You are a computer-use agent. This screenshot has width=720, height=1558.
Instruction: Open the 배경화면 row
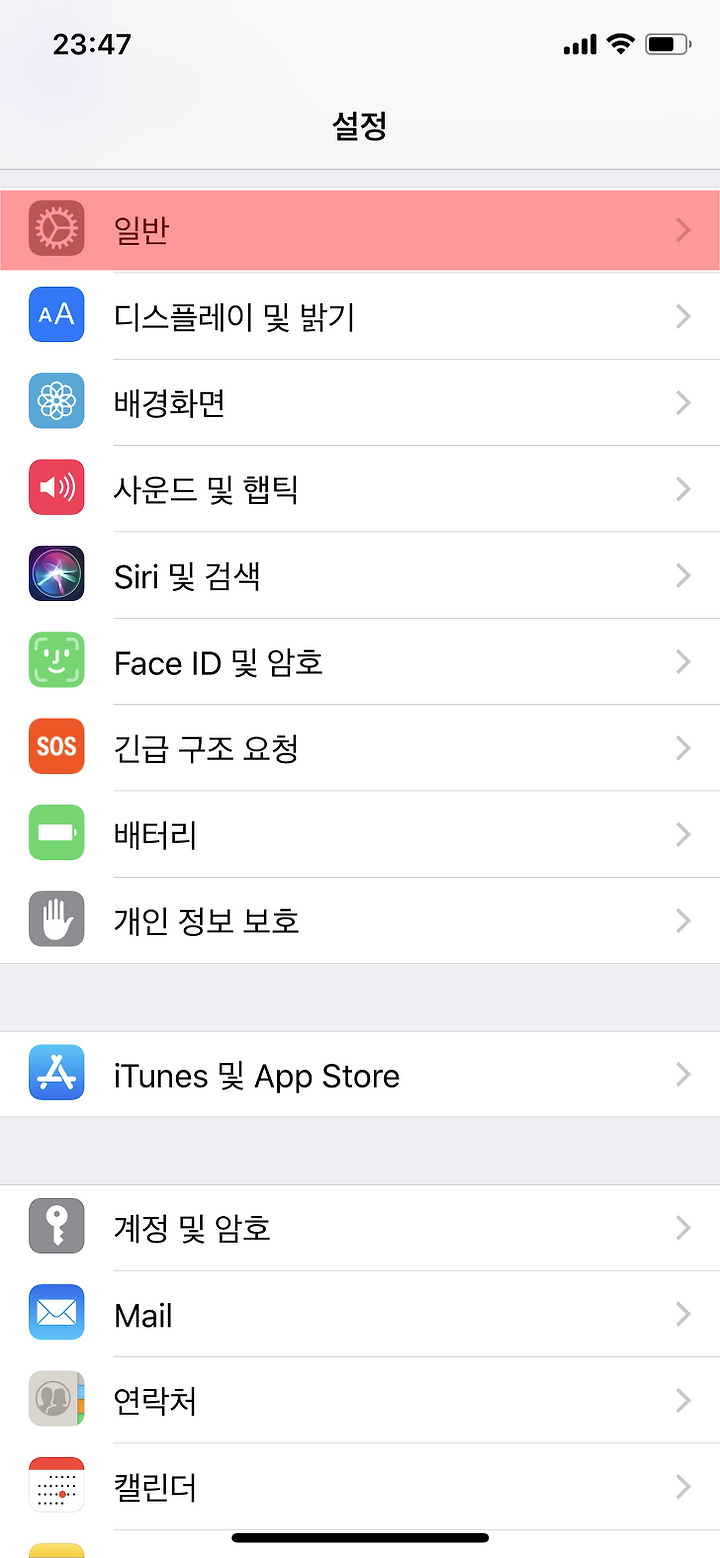(x=360, y=403)
